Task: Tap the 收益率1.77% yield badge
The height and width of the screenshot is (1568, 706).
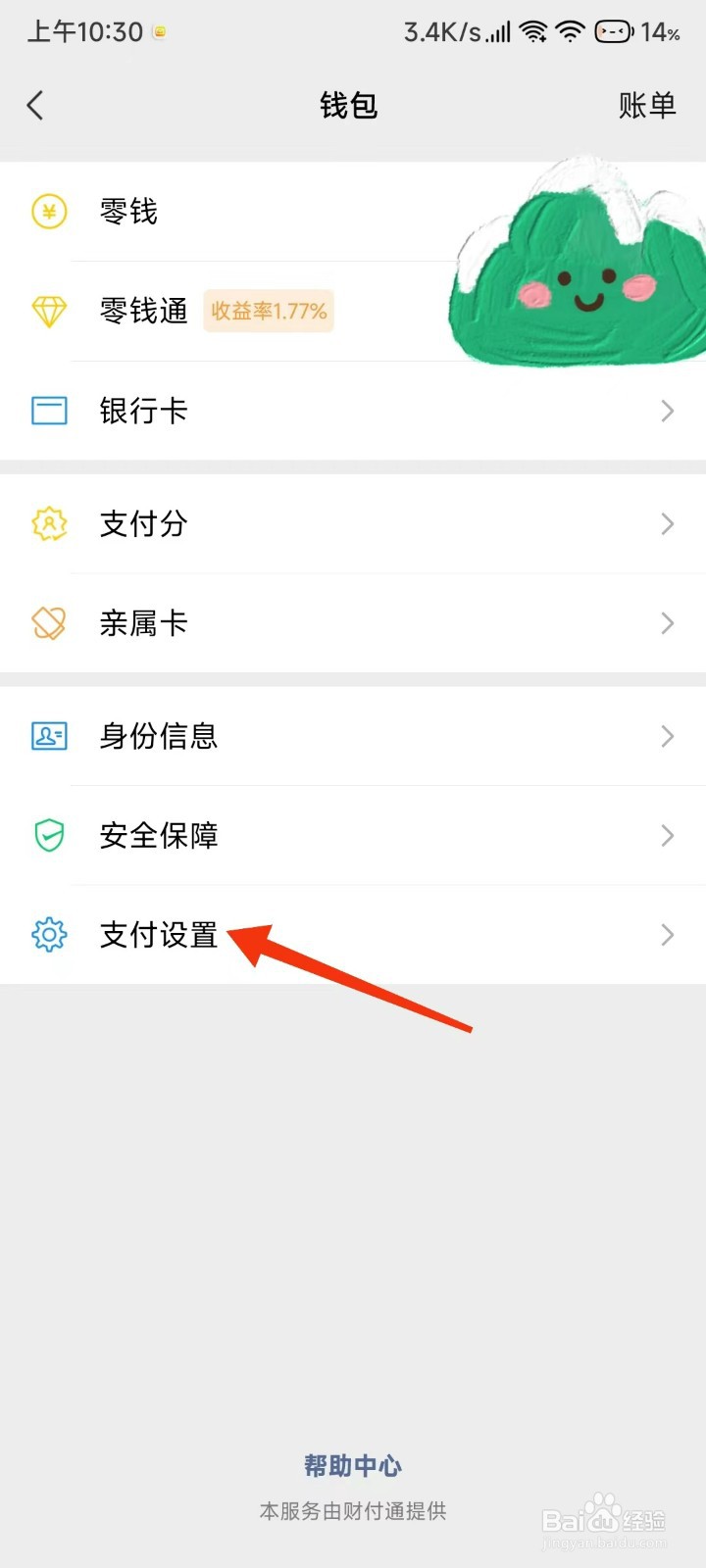Action: pyautogui.click(x=268, y=312)
